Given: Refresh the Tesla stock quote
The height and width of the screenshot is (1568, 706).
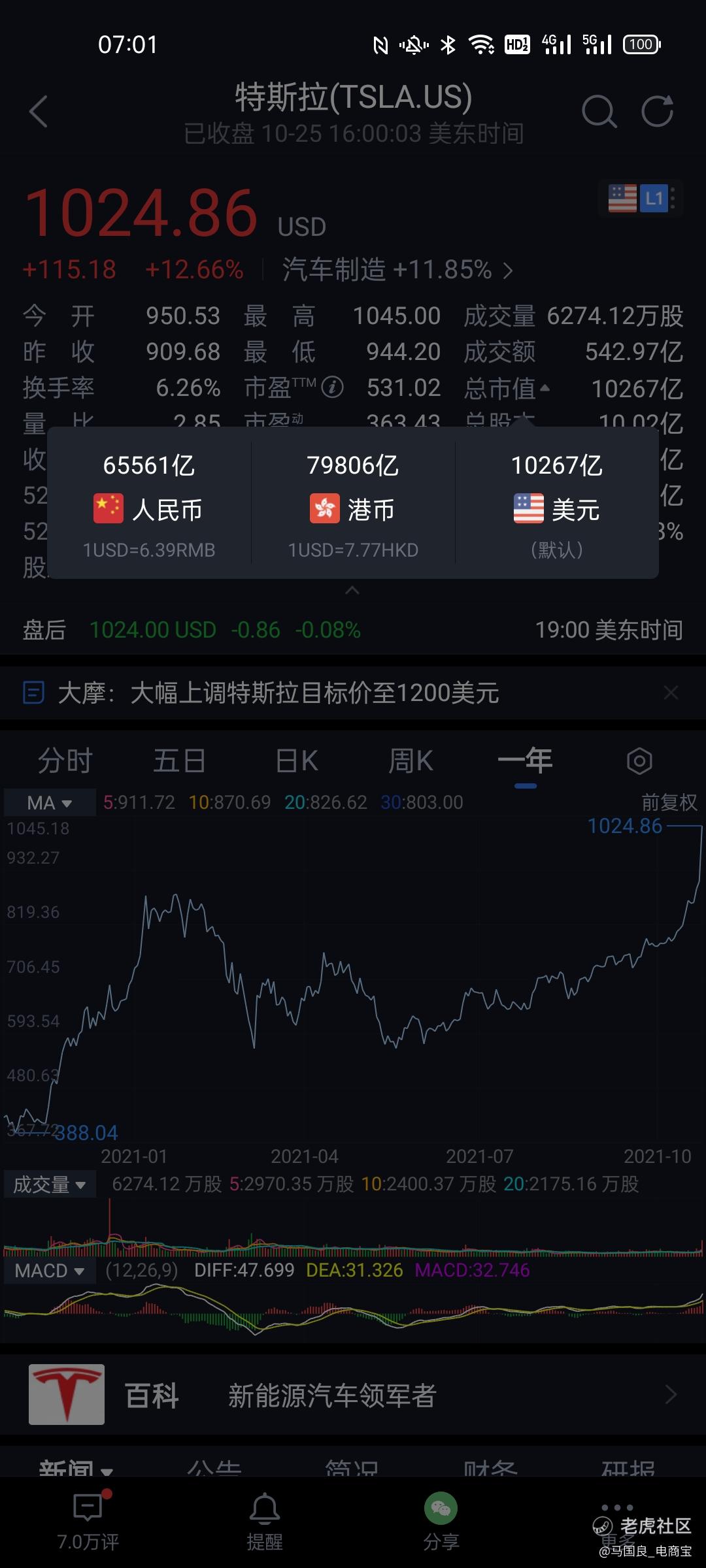Looking at the screenshot, I should (657, 111).
